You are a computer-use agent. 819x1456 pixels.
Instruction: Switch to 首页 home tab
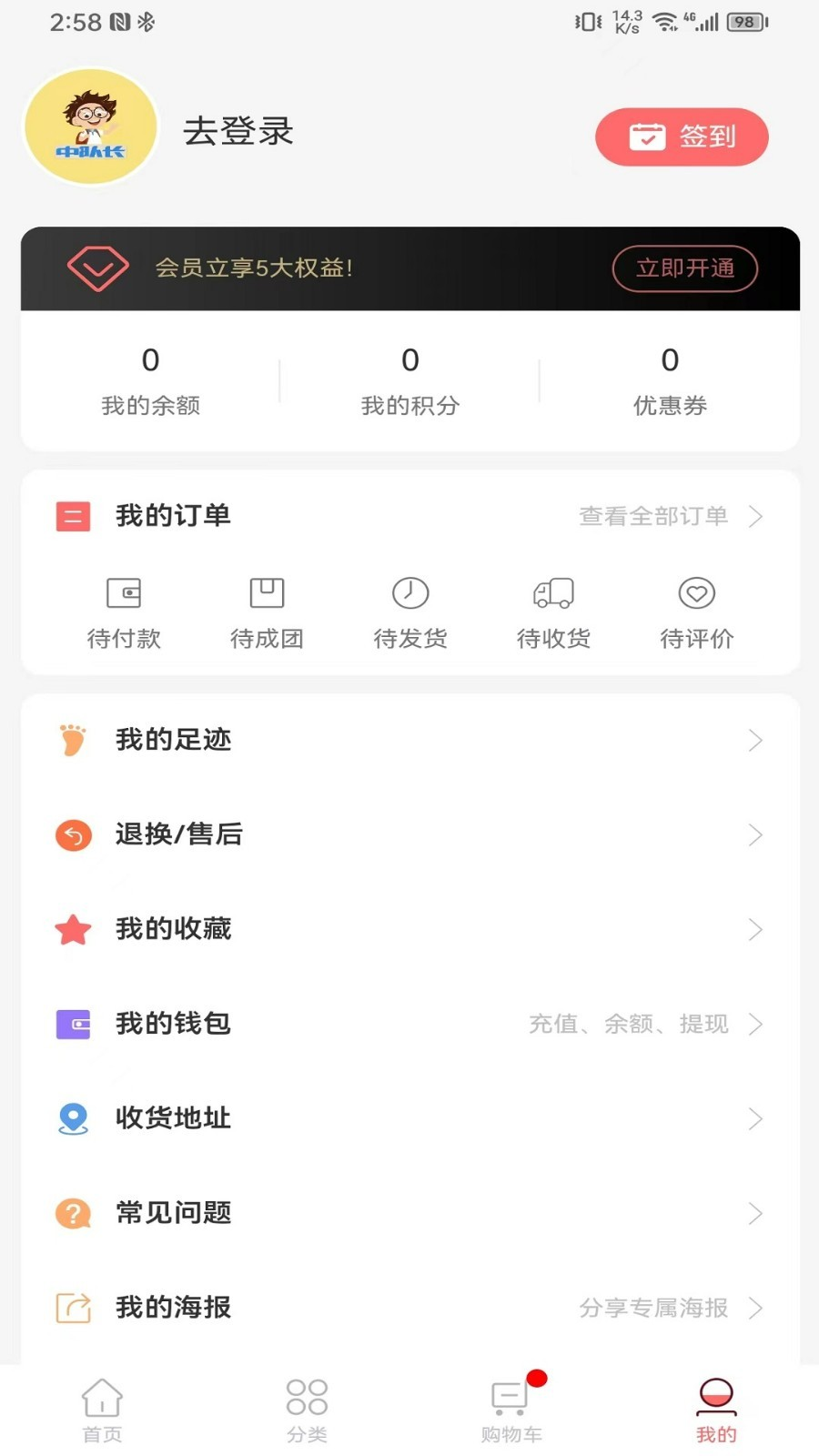(102, 1409)
